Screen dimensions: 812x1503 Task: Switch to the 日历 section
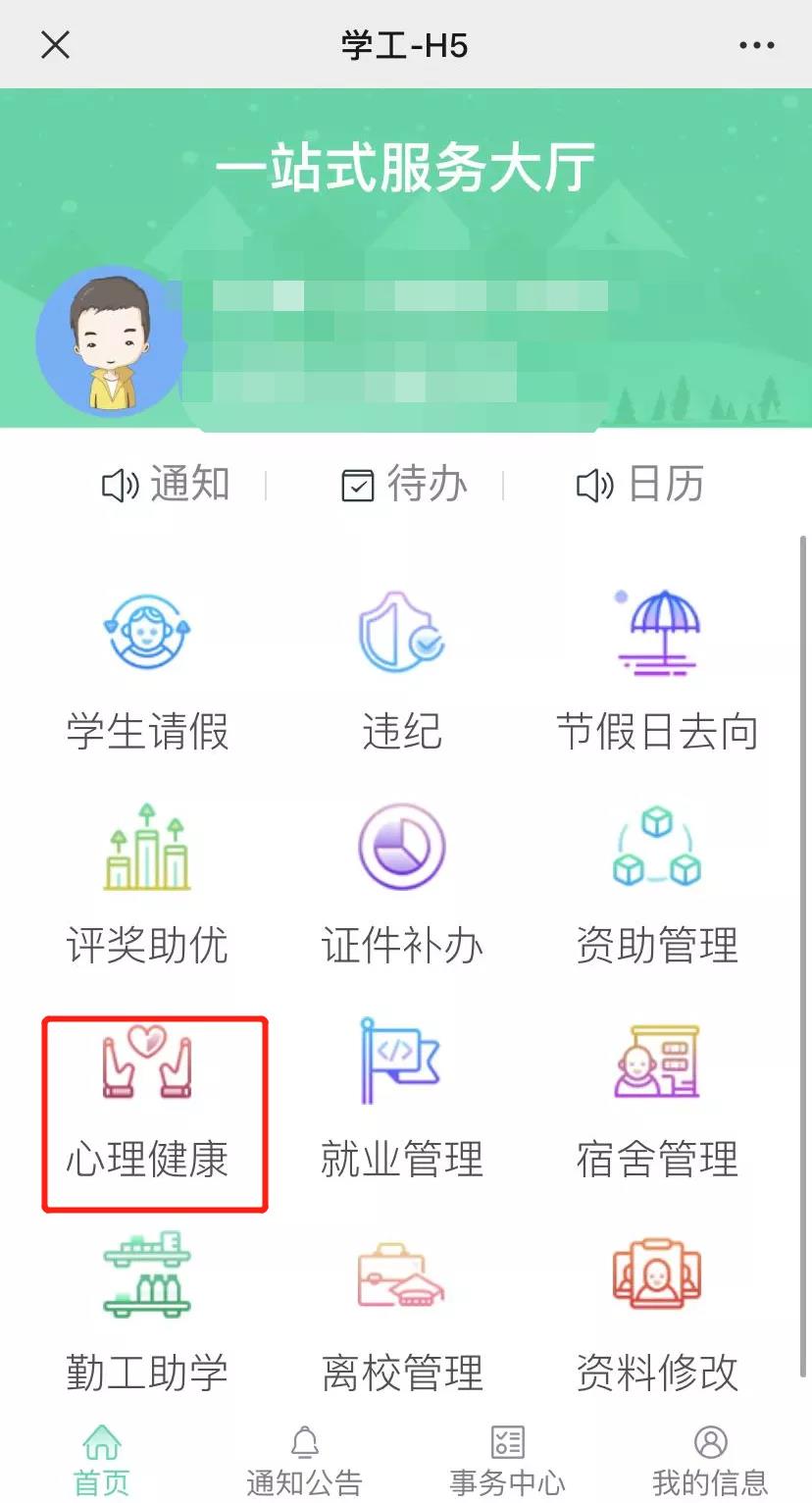point(639,485)
